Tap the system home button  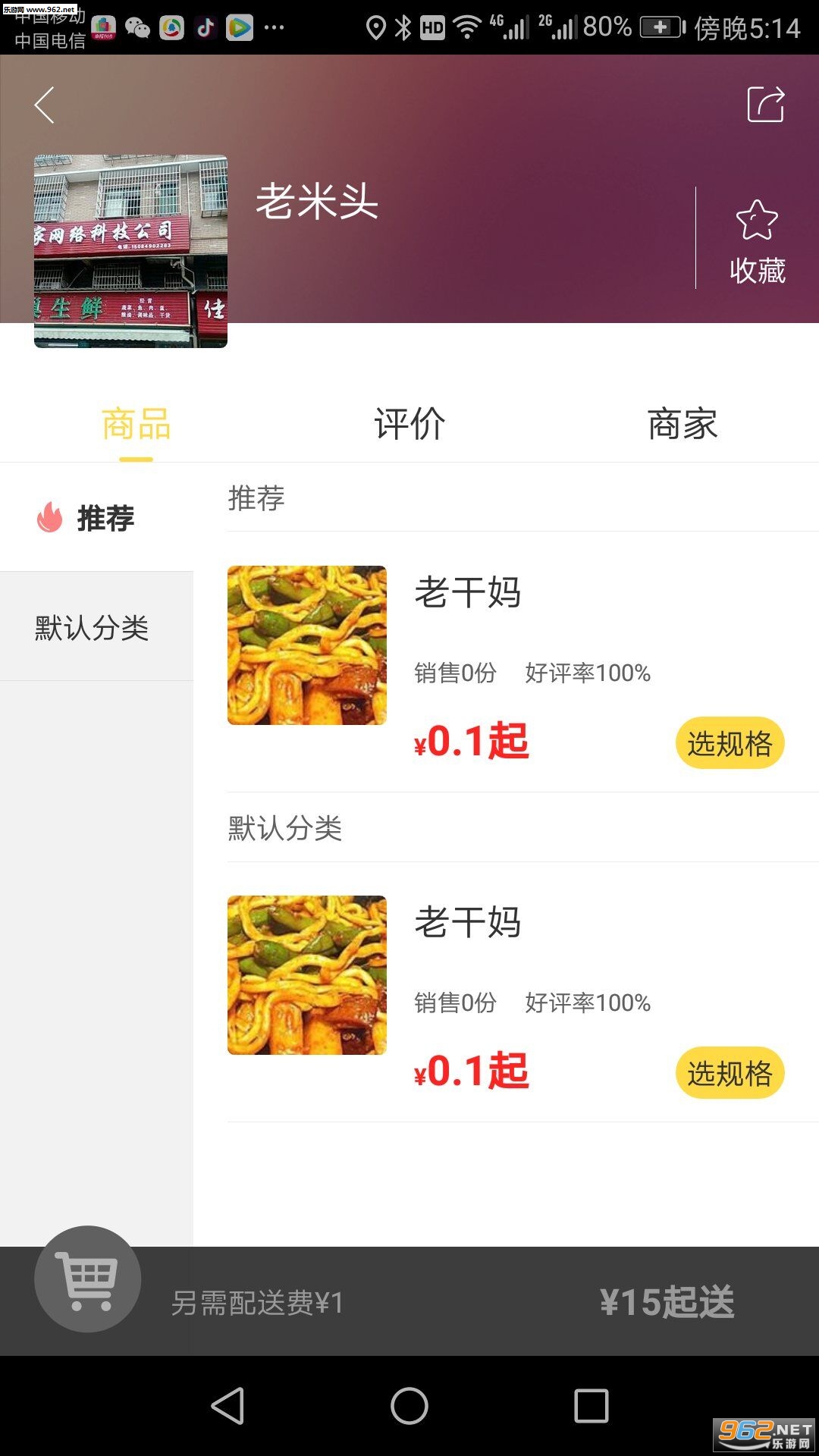409,1406
